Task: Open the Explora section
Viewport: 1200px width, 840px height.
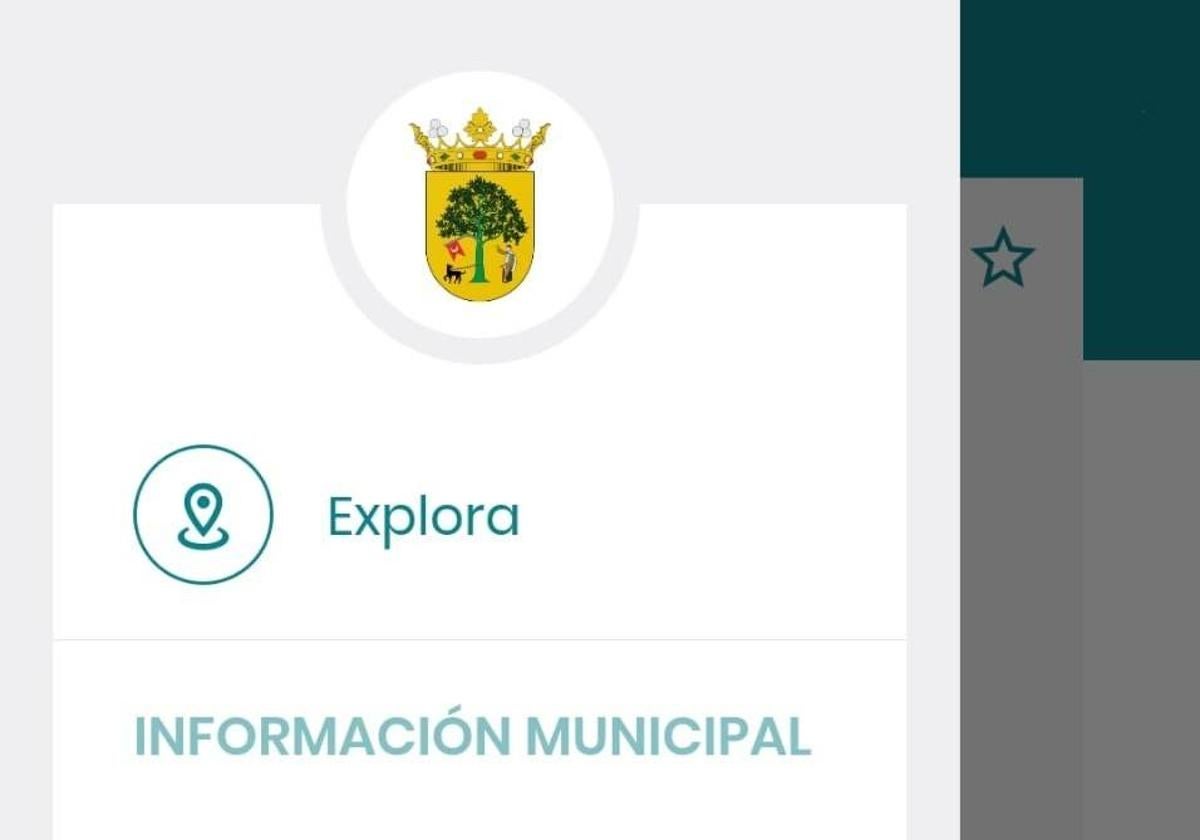Action: tap(423, 517)
